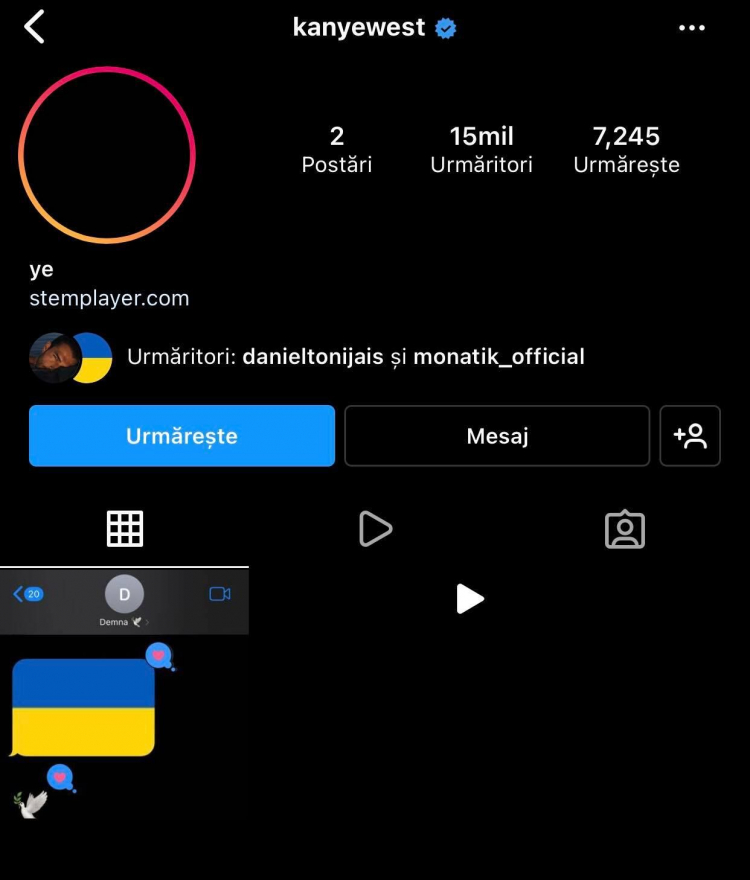Switch to the Reels tab
750x880 pixels.
click(x=375, y=528)
